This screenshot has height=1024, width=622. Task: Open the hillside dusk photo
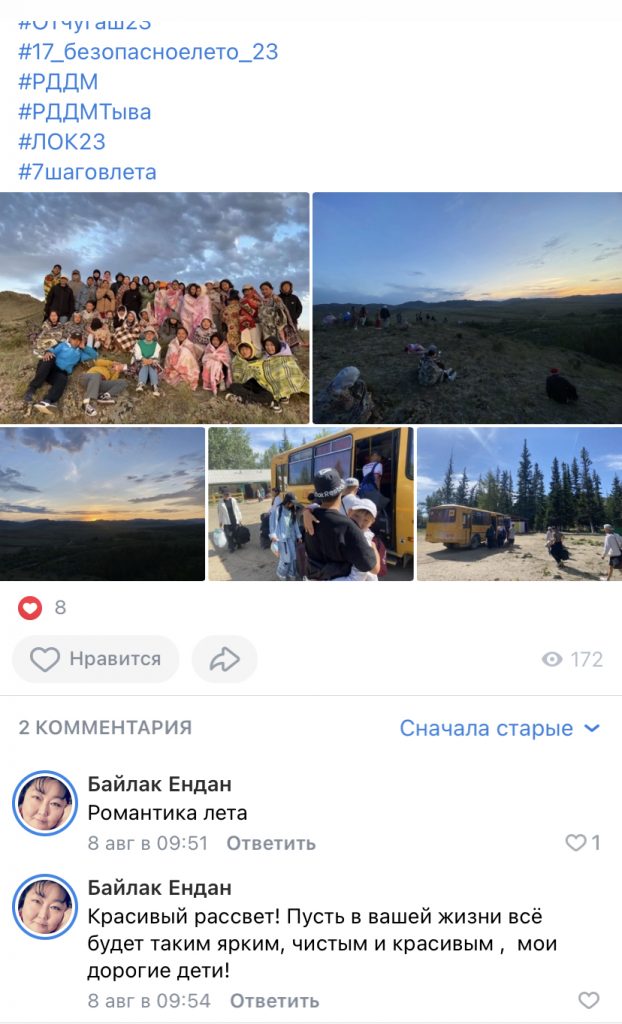coord(467,308)
